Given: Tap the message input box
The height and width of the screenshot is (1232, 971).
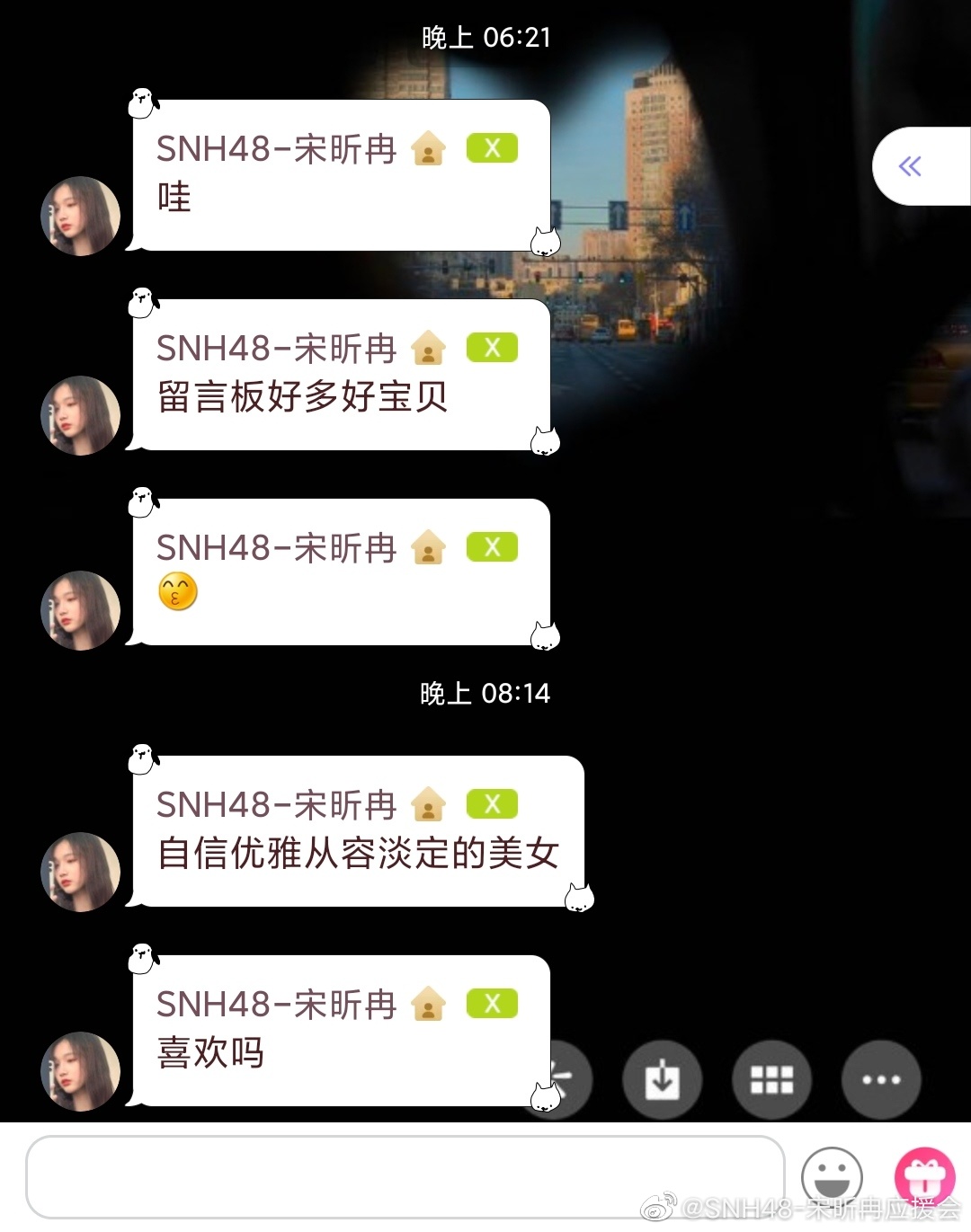Looking at the screenshot, I should [x=405, y=1176].
